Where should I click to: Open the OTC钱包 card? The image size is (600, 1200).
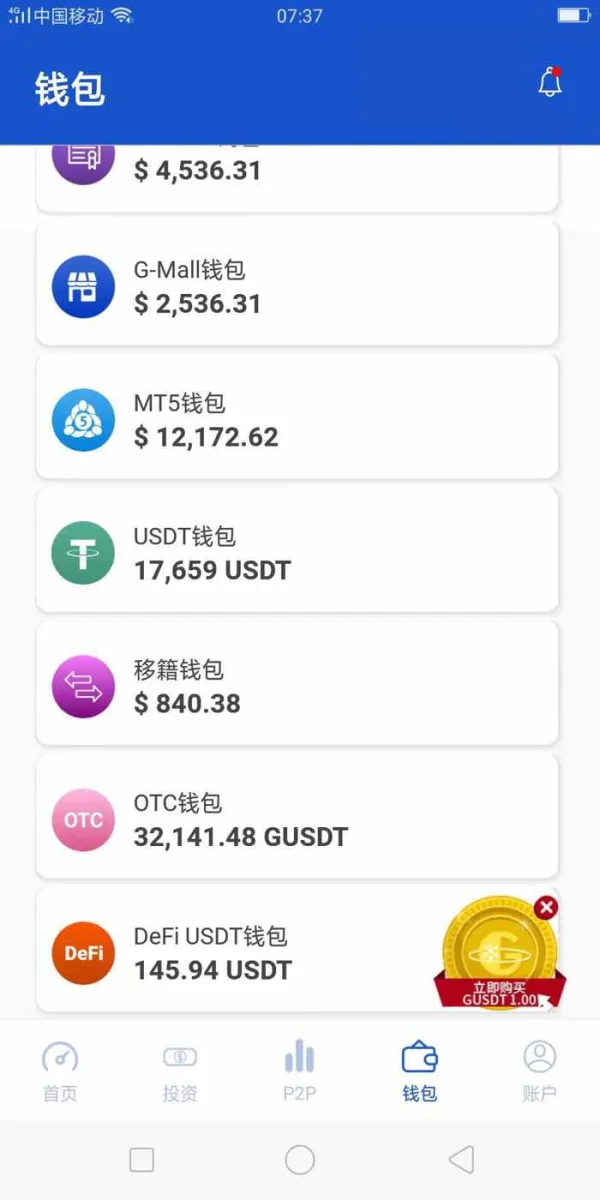pyautogui.click(x=297, y=817)
